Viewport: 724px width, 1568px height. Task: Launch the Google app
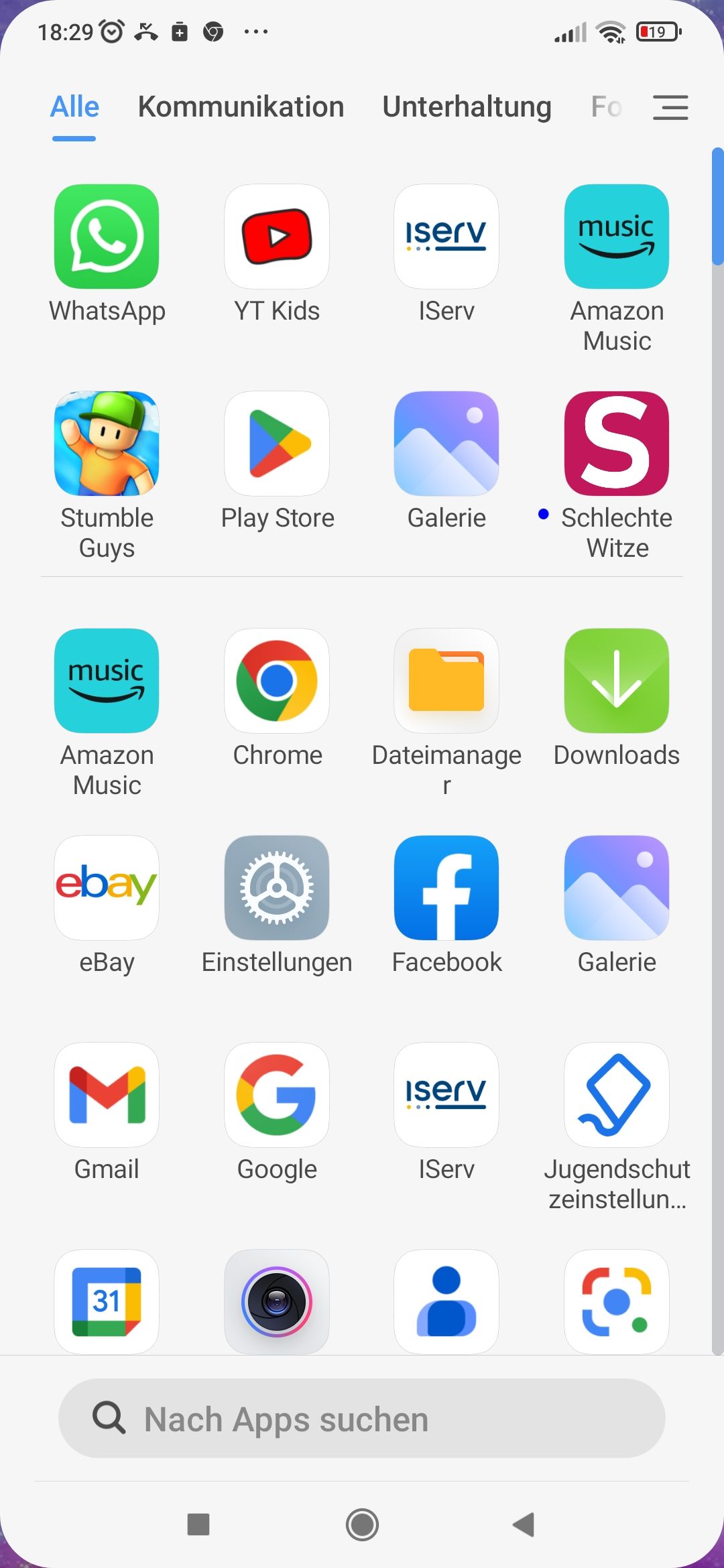[x=276, y=1095]
